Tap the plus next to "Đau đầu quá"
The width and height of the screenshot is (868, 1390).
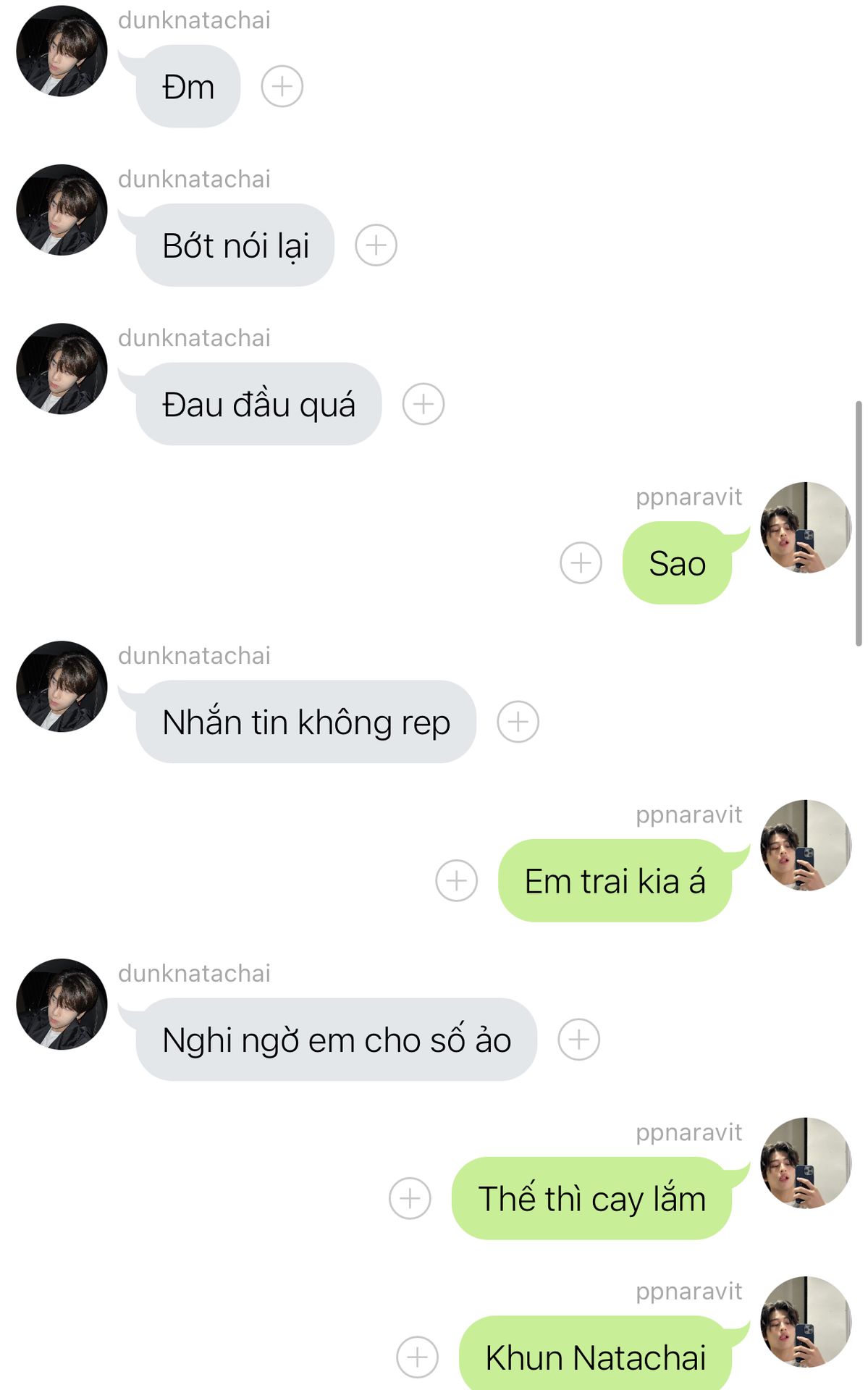coord(424,404)
